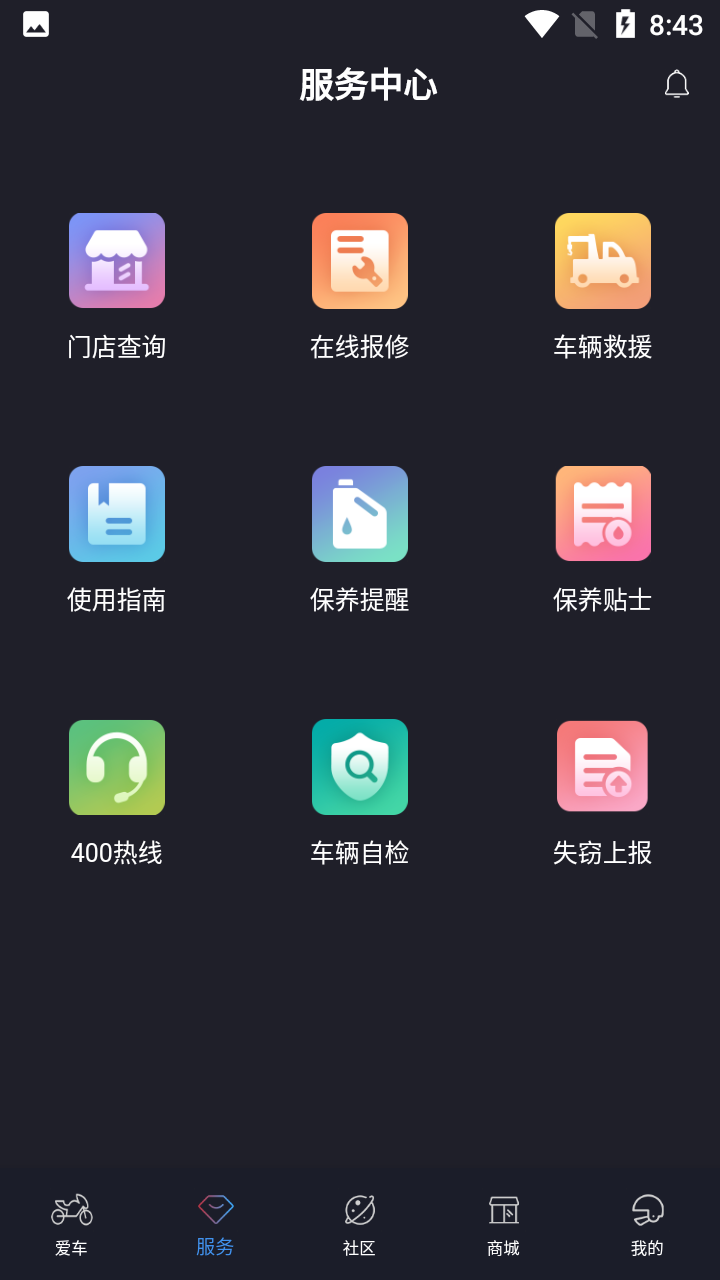Switch to the 爱车 tab
Image resolution: width=720 pixels, height=1280 pixels.
[71, 1225]
